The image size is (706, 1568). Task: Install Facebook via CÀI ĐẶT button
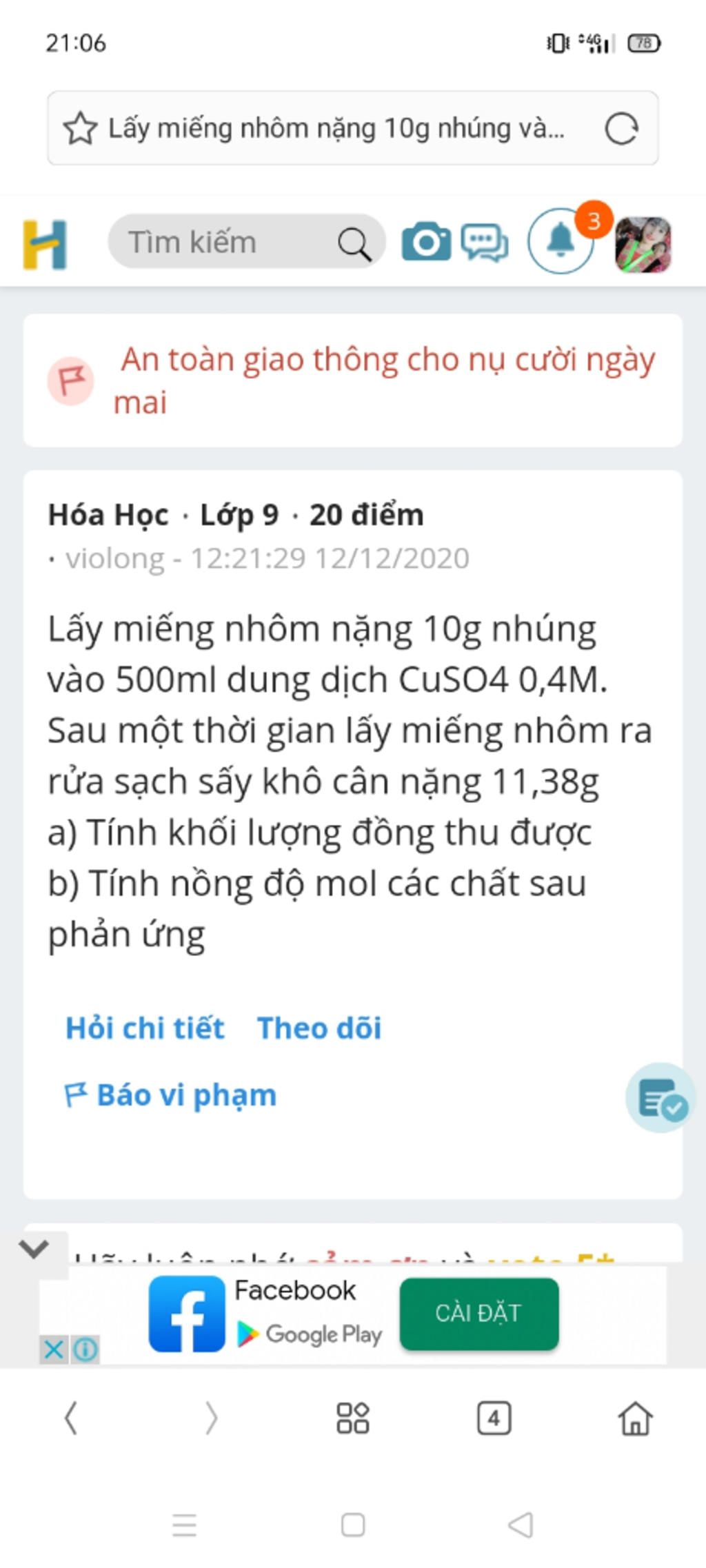(x=478, y=1313)
